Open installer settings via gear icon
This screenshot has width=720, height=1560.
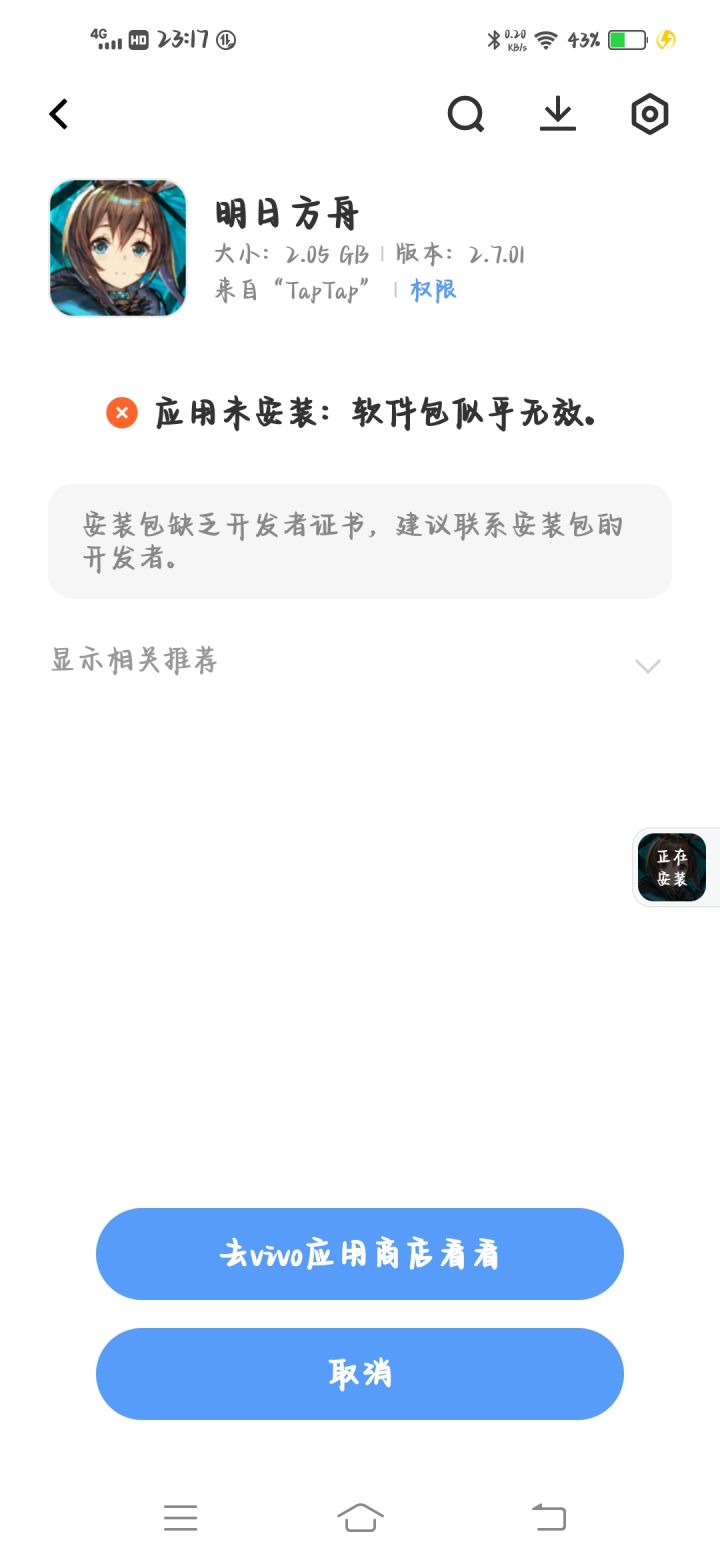649,114
